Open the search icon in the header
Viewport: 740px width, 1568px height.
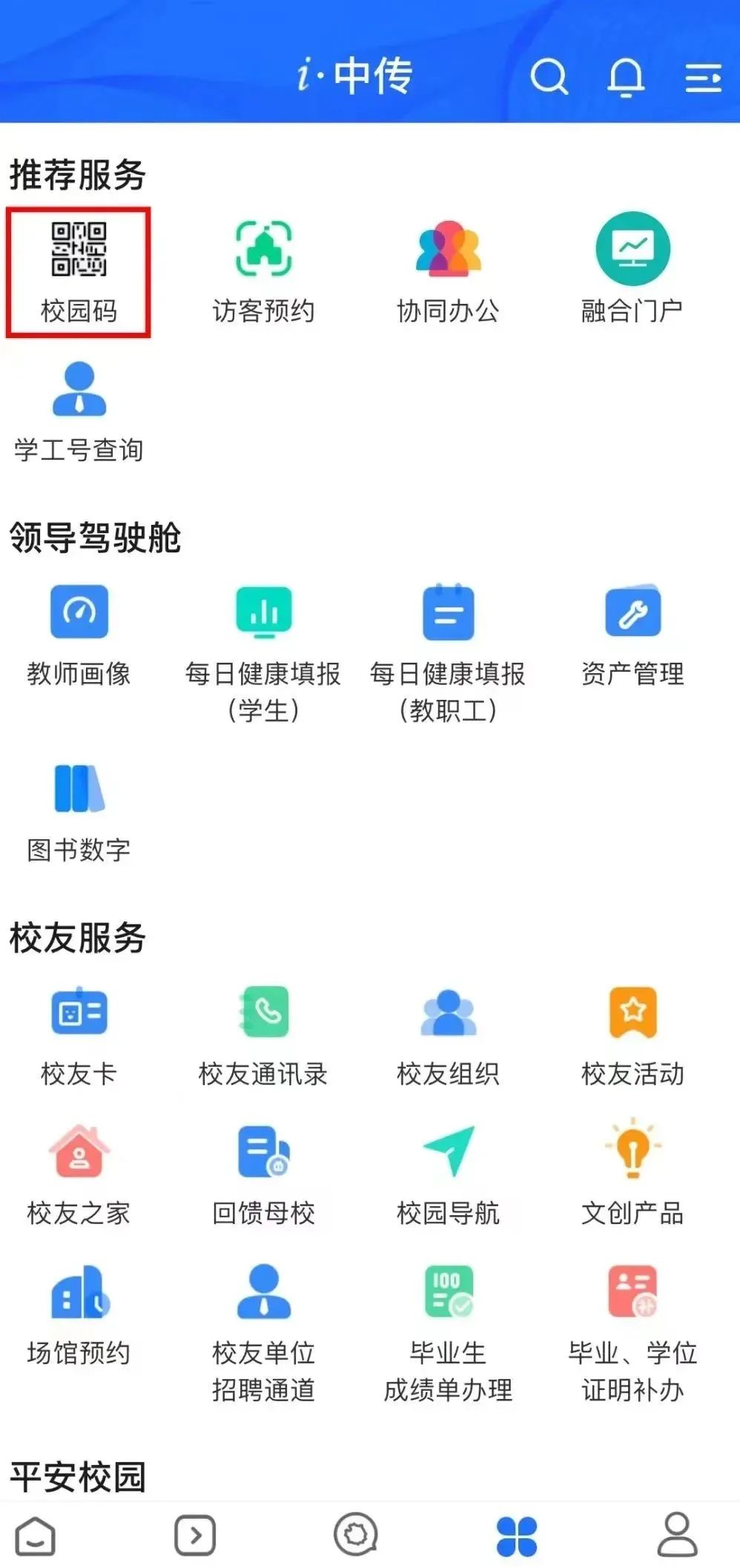(549, 76)
